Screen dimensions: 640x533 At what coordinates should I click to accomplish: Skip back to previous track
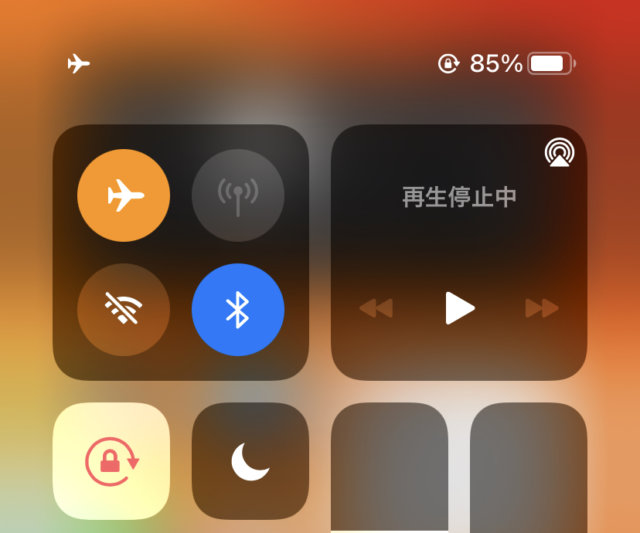click(376, 308)
